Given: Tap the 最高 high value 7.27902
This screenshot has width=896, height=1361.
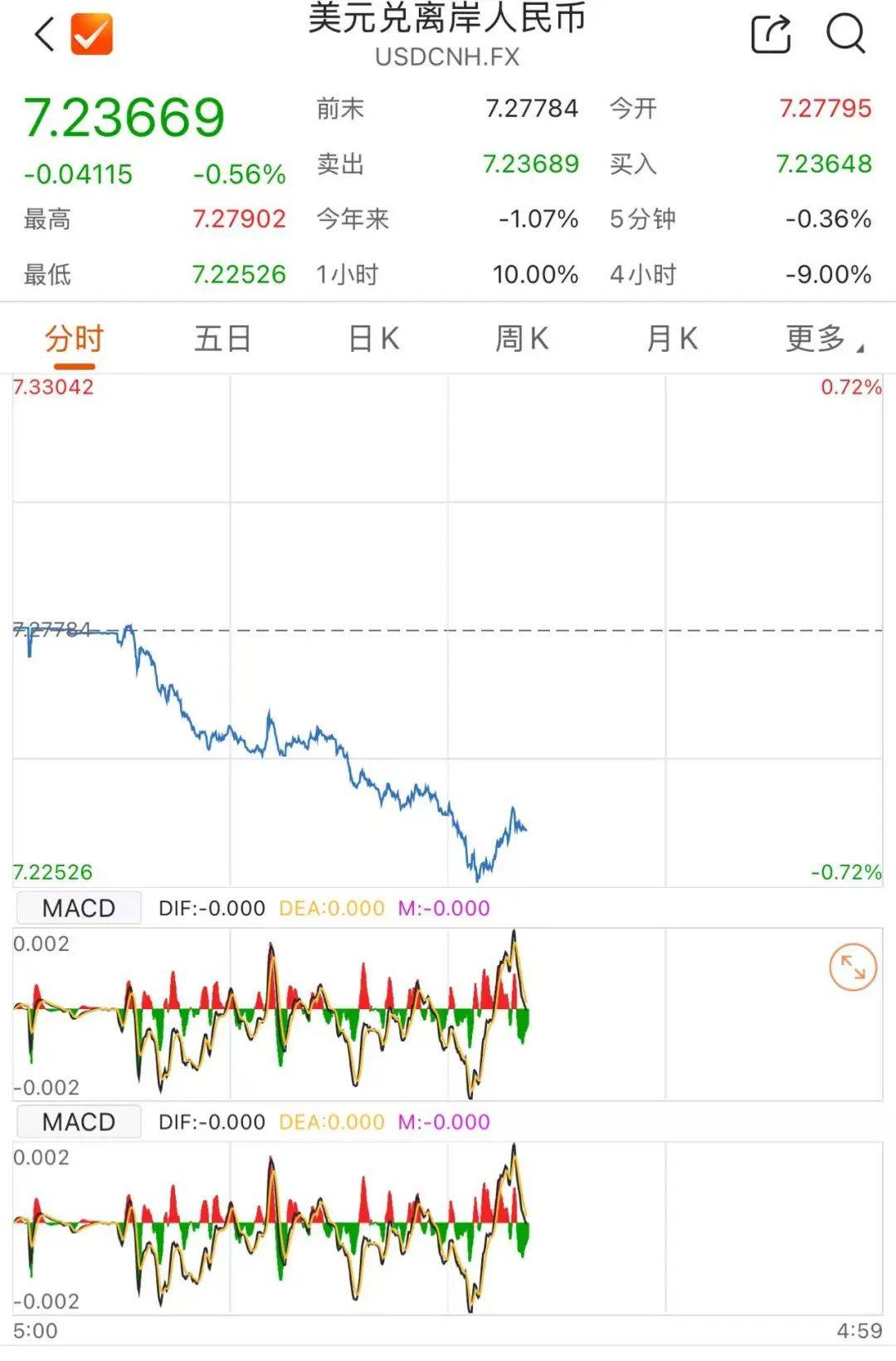Looking at the screenshot, I should pyautogui.click(x=239, y=220).
